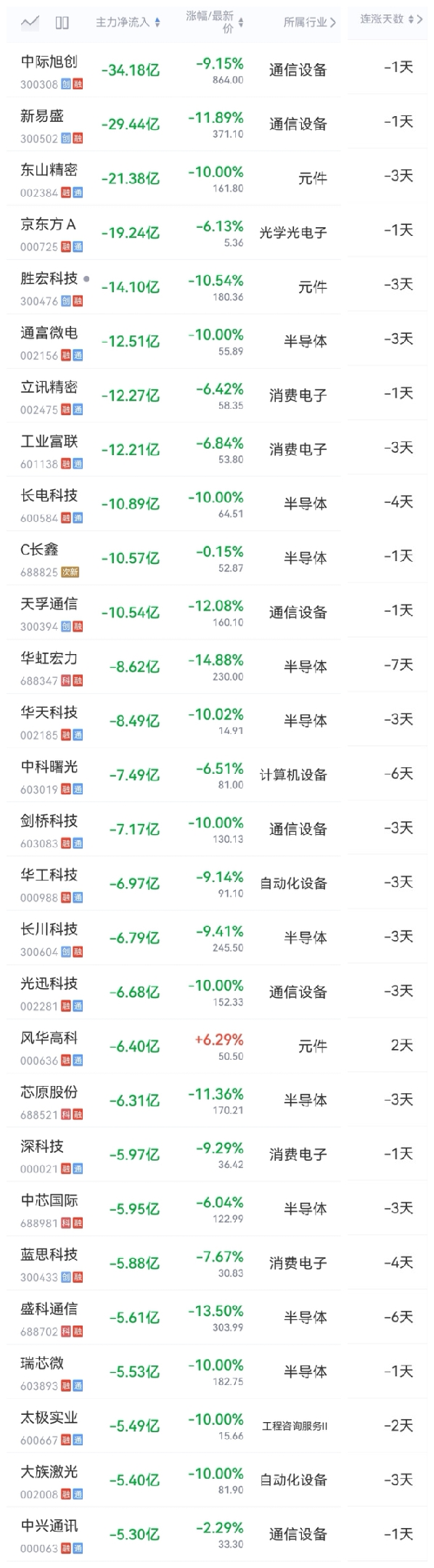Sort by 连涨天数 column
This screenshot has width=434, height=1568.
[x=391, y=20]
